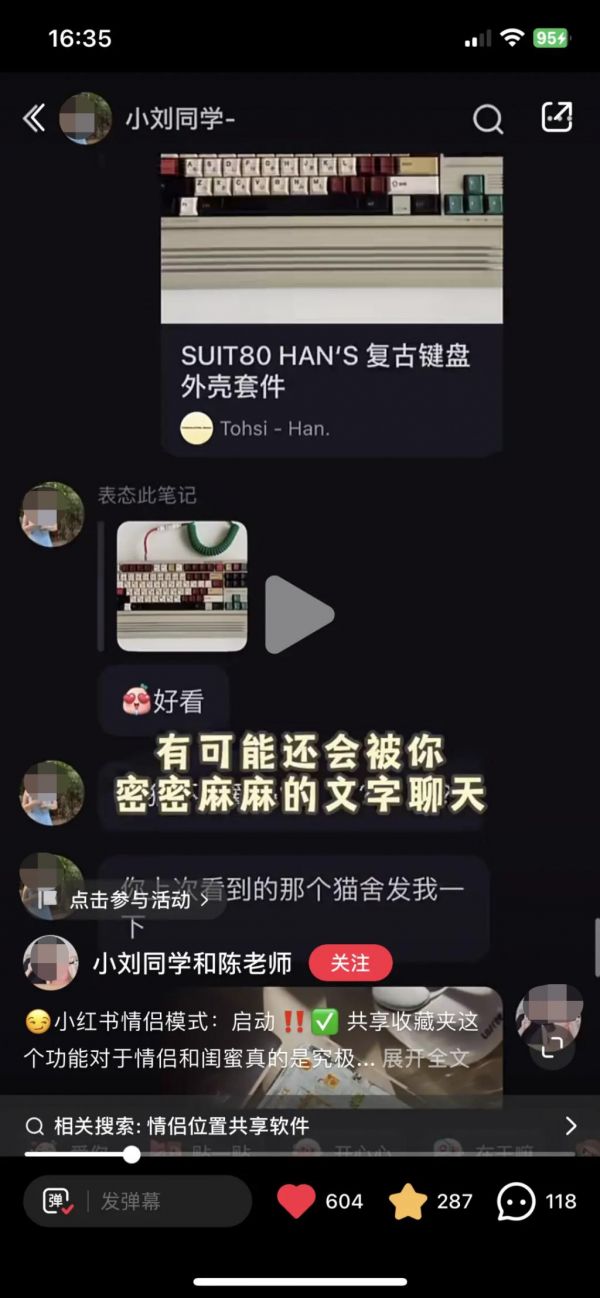600x1298 pixels.
Task: Toggle the 弹 danmaku switch
Action: coord(56,1201)
